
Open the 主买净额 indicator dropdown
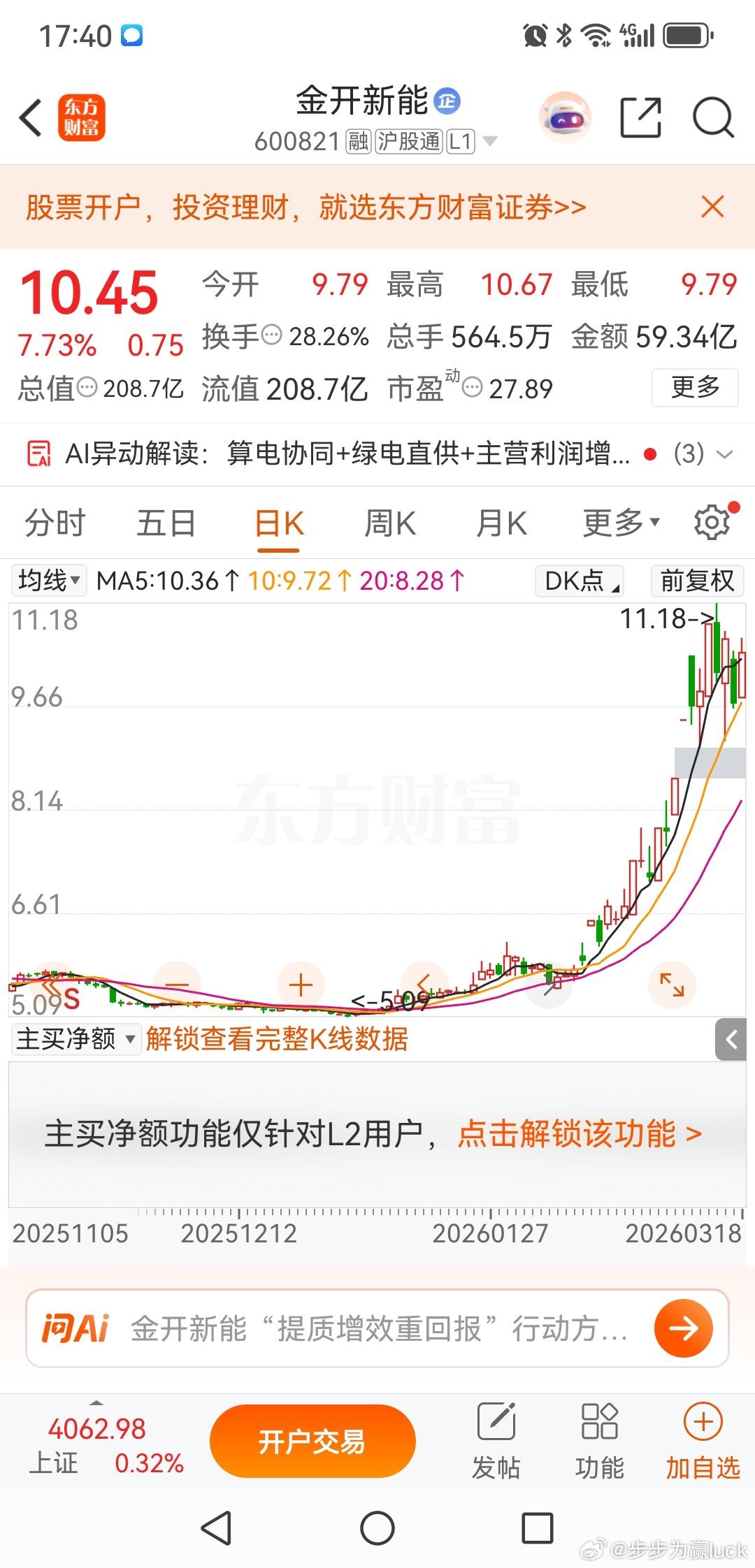pyautogui.click(x=74, y=1040)
